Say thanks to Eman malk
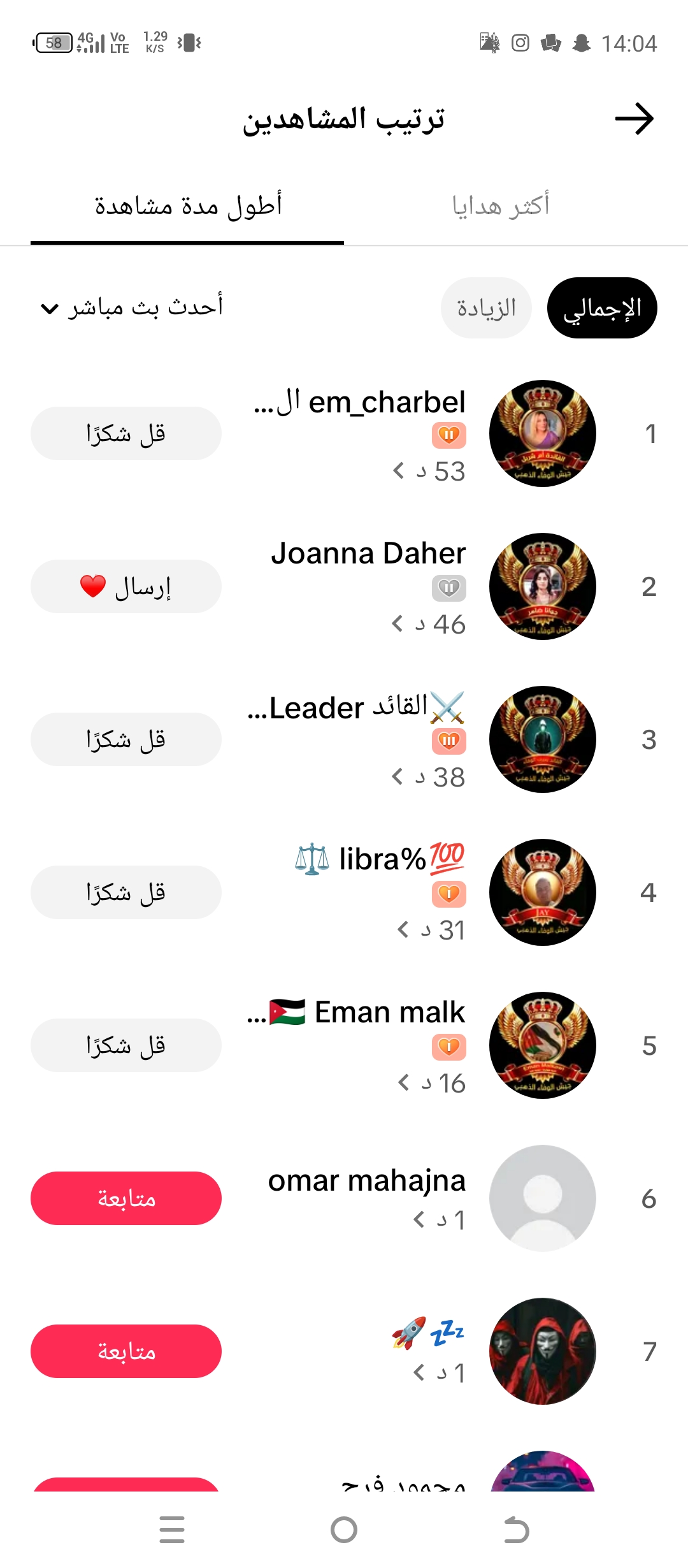 126,1045
